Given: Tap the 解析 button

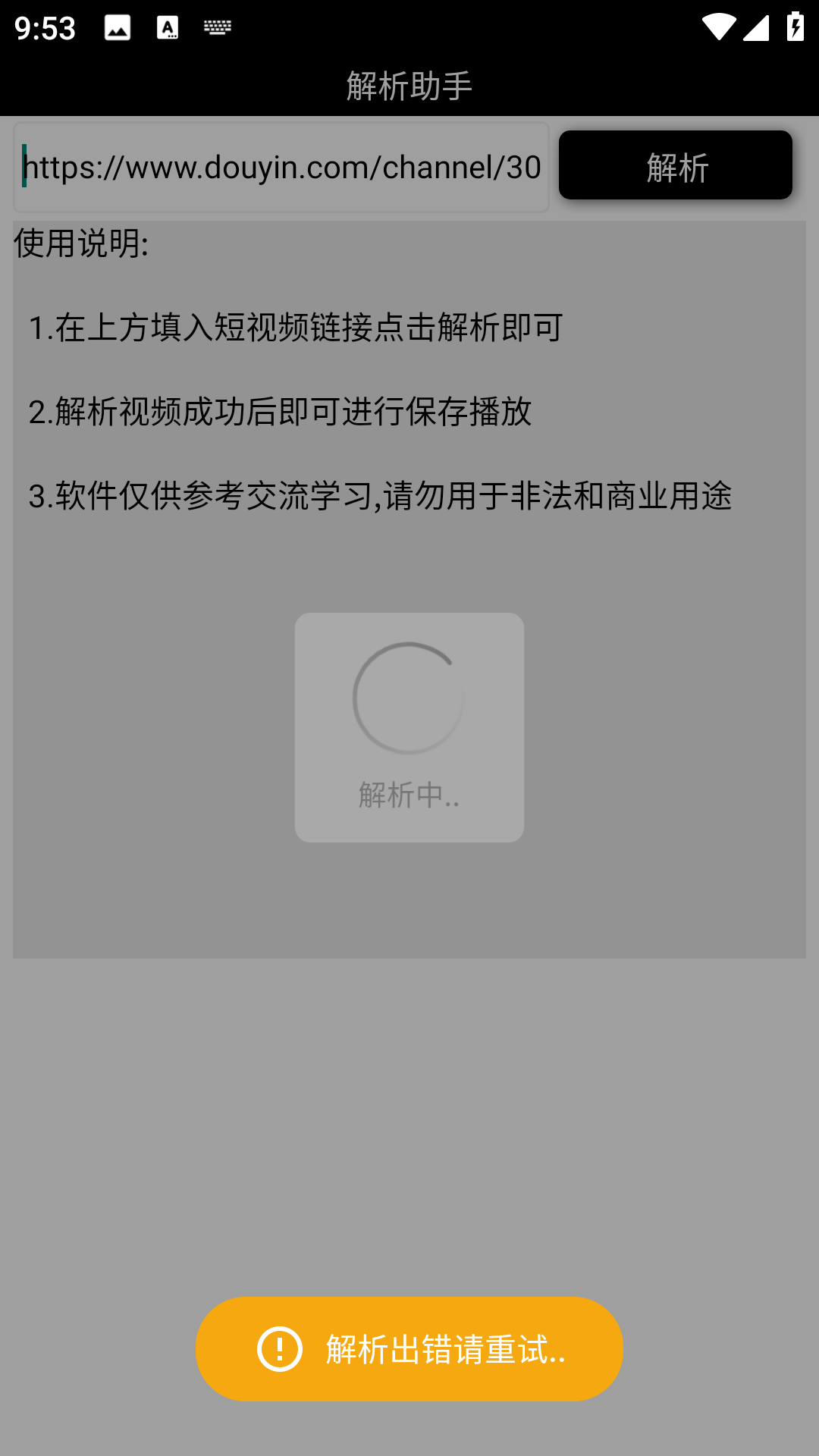Looking at the screenshot, I should pyautogui.click(x=676, y=165).
